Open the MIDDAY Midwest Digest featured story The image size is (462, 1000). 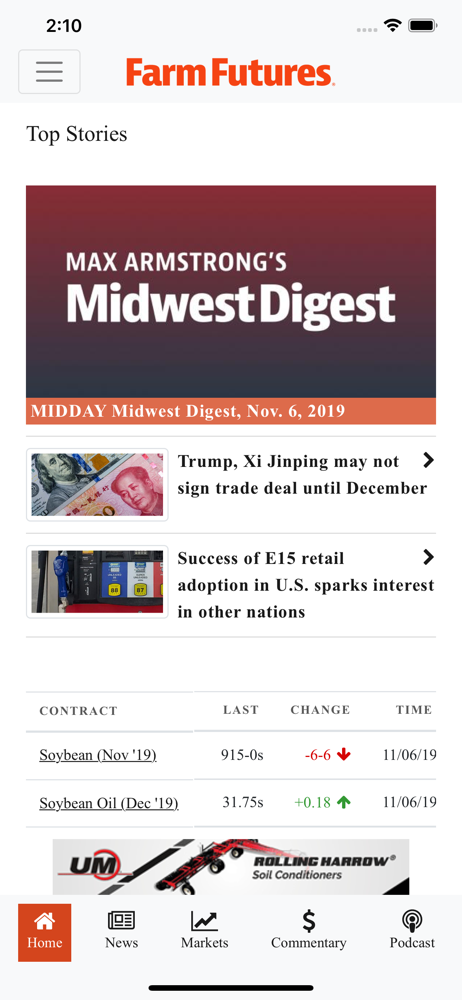(231, 305)
